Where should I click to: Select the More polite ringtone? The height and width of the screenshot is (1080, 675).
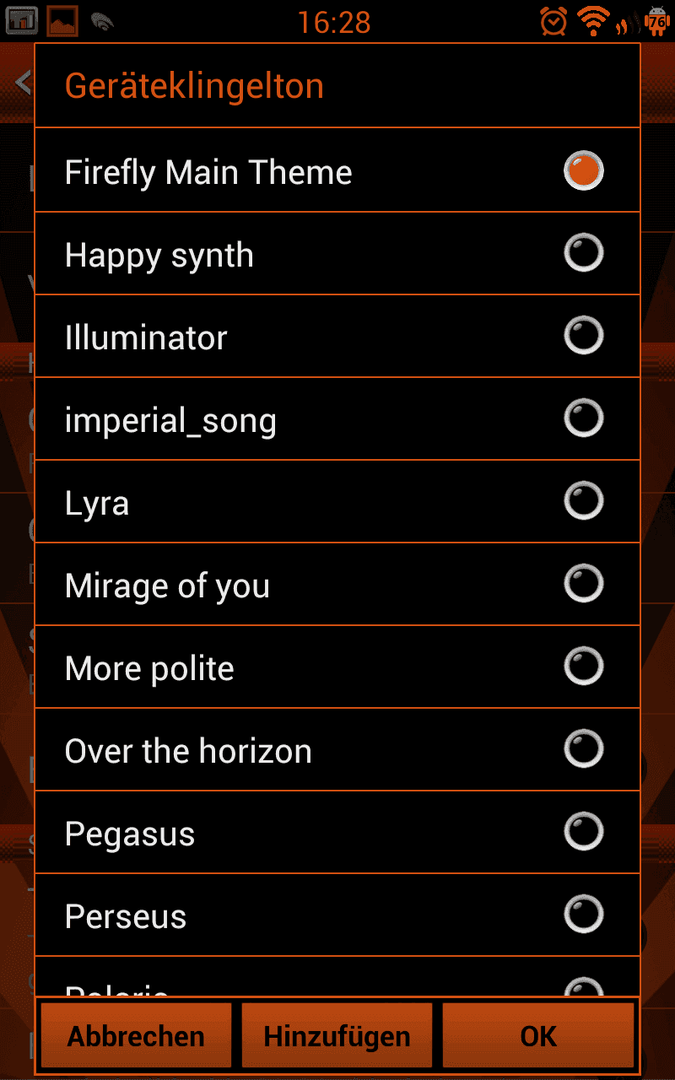338,667
